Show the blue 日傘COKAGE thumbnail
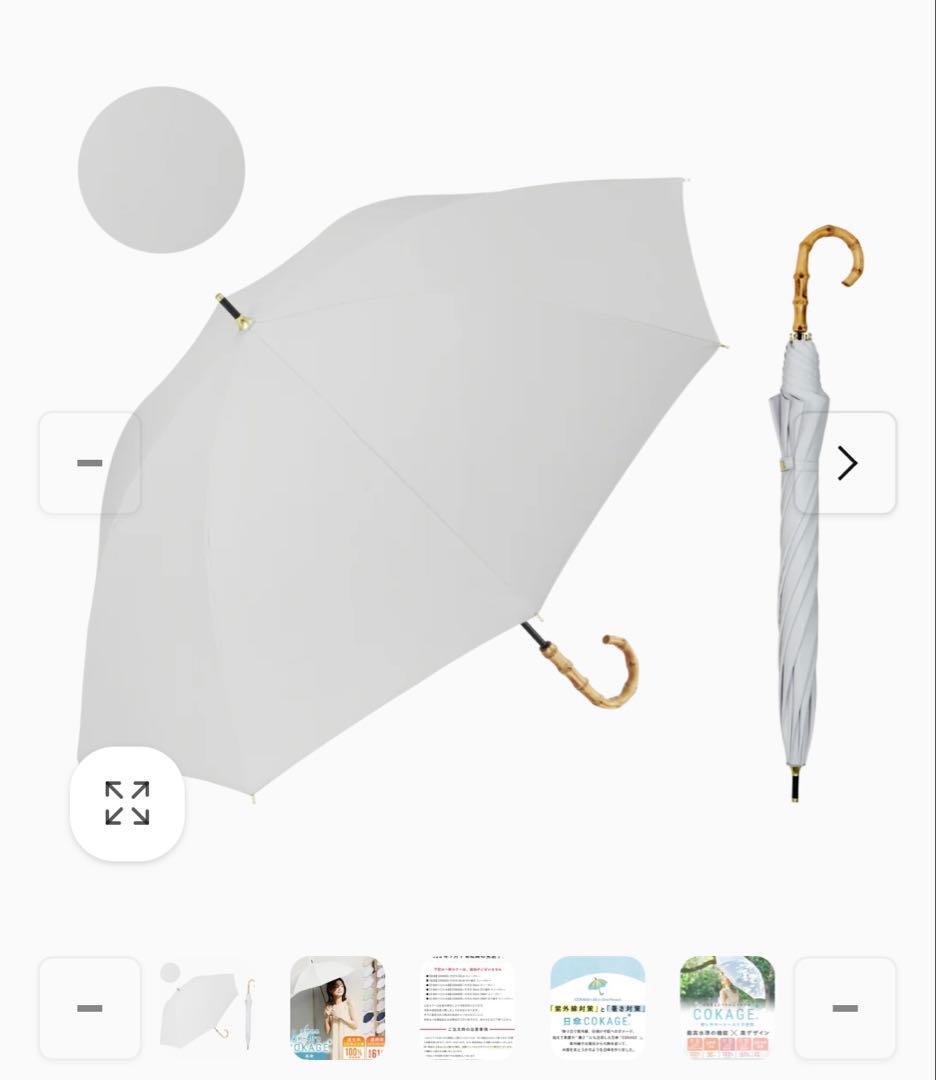The width and height of the screenshot is (936, 1080). click(598, 1007)
